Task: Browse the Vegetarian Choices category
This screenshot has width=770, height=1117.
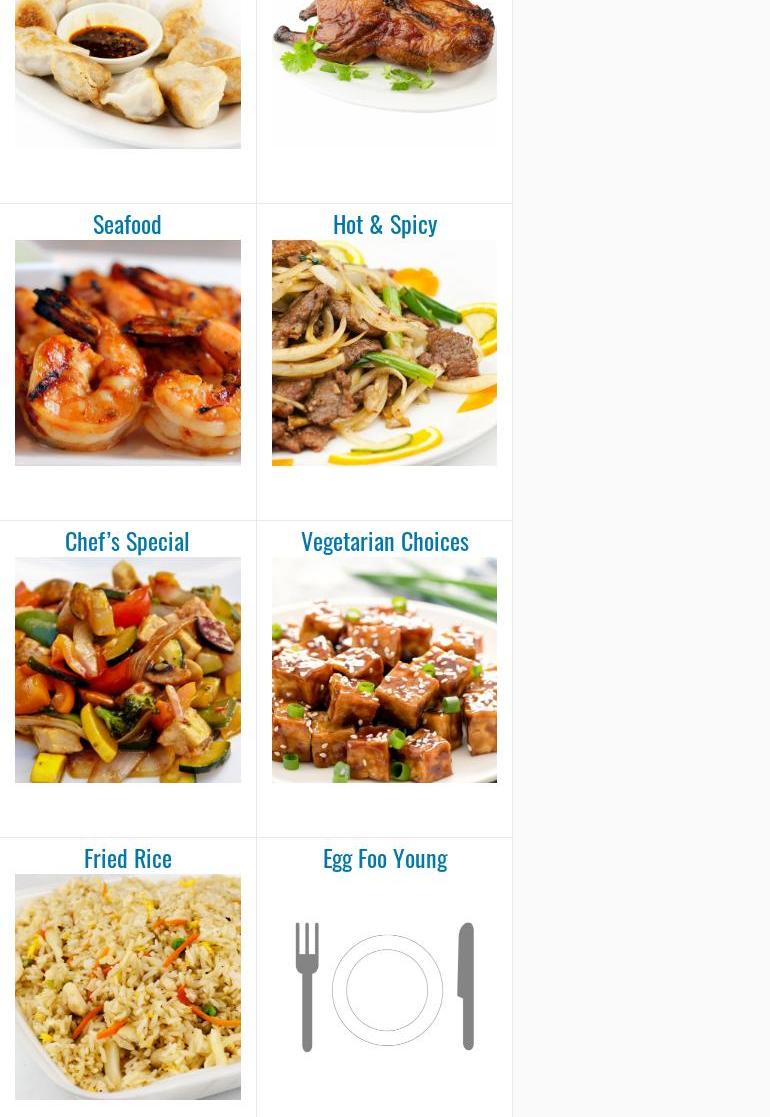Action: coord(384,541)
